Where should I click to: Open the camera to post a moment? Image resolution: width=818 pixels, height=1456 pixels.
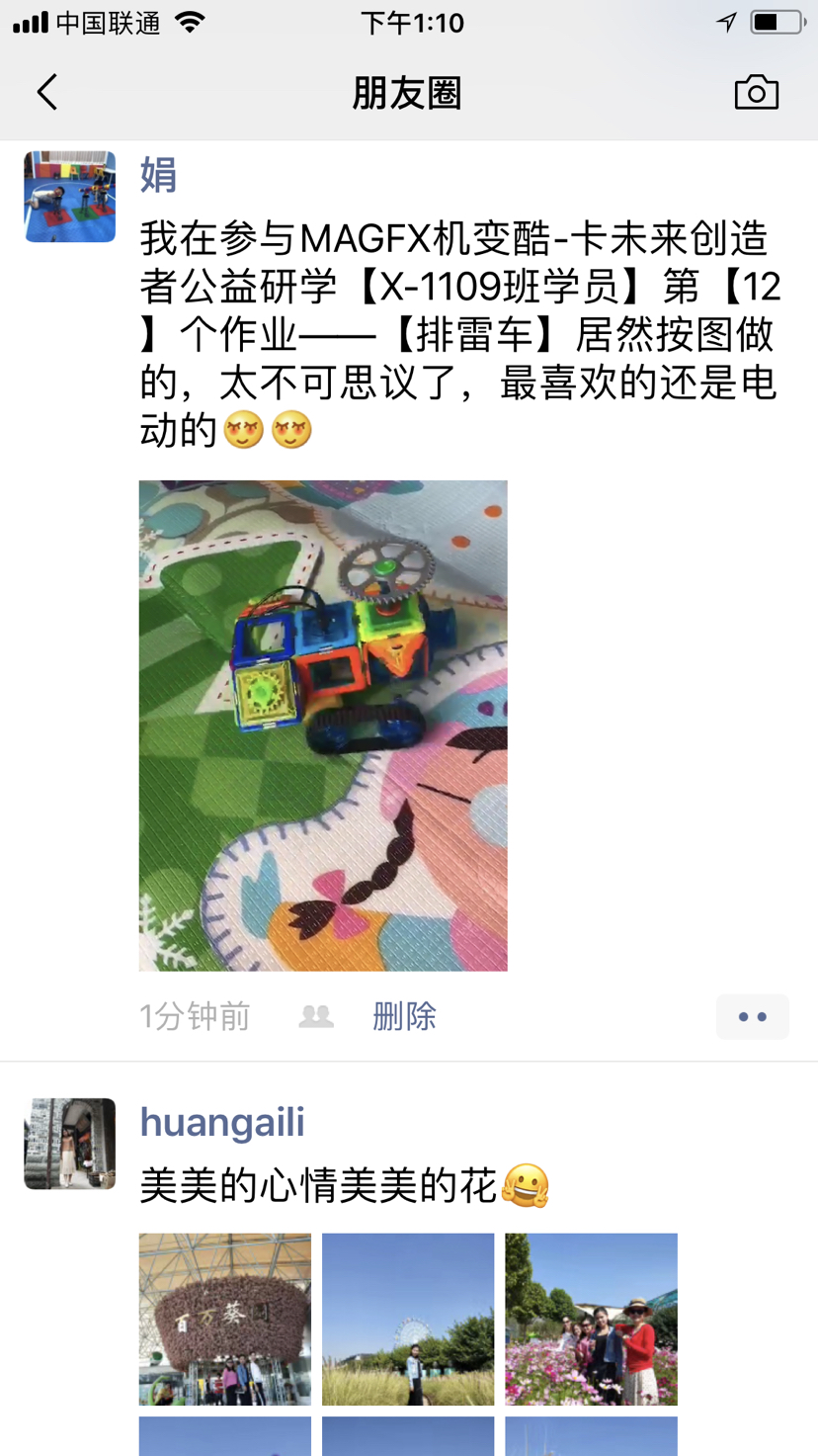(756, 92)
